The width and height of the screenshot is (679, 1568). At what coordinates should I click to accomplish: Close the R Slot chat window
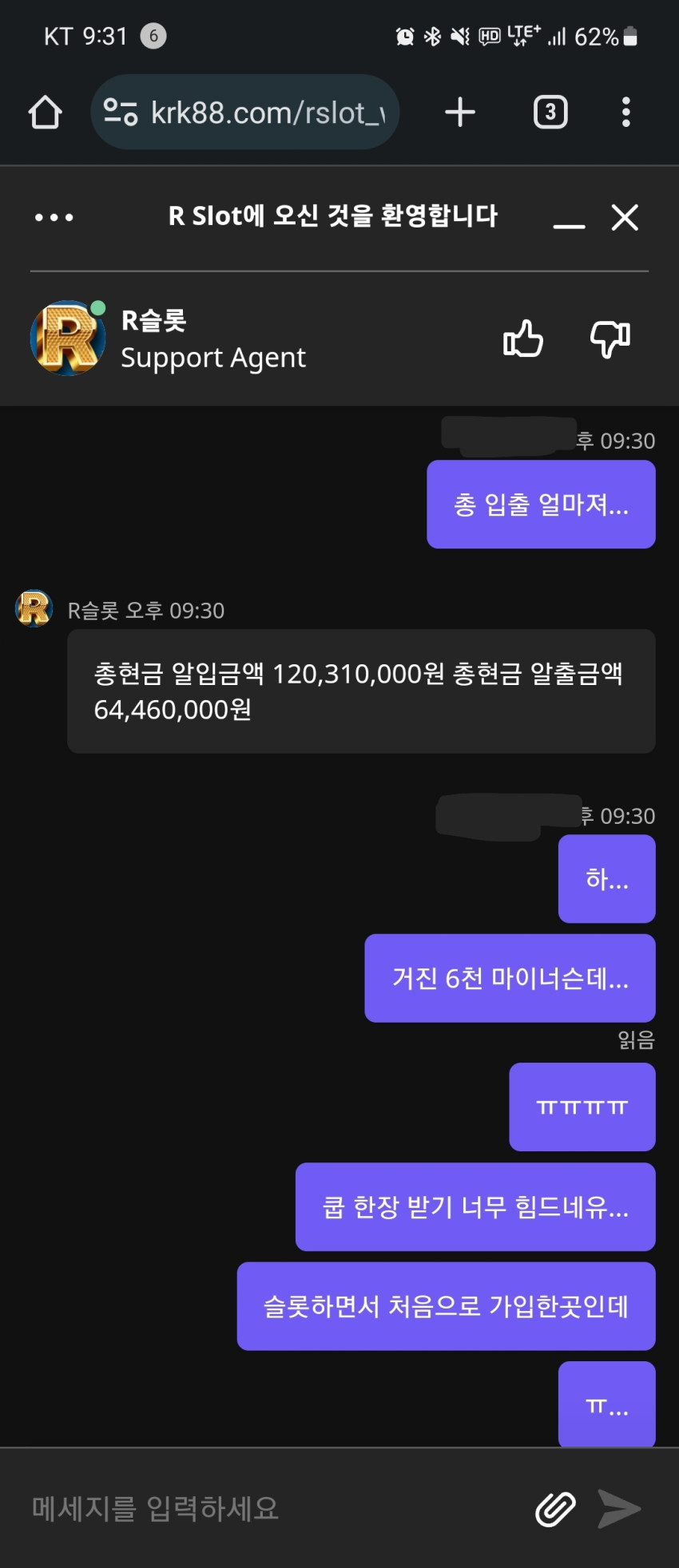tap(625, 217)
